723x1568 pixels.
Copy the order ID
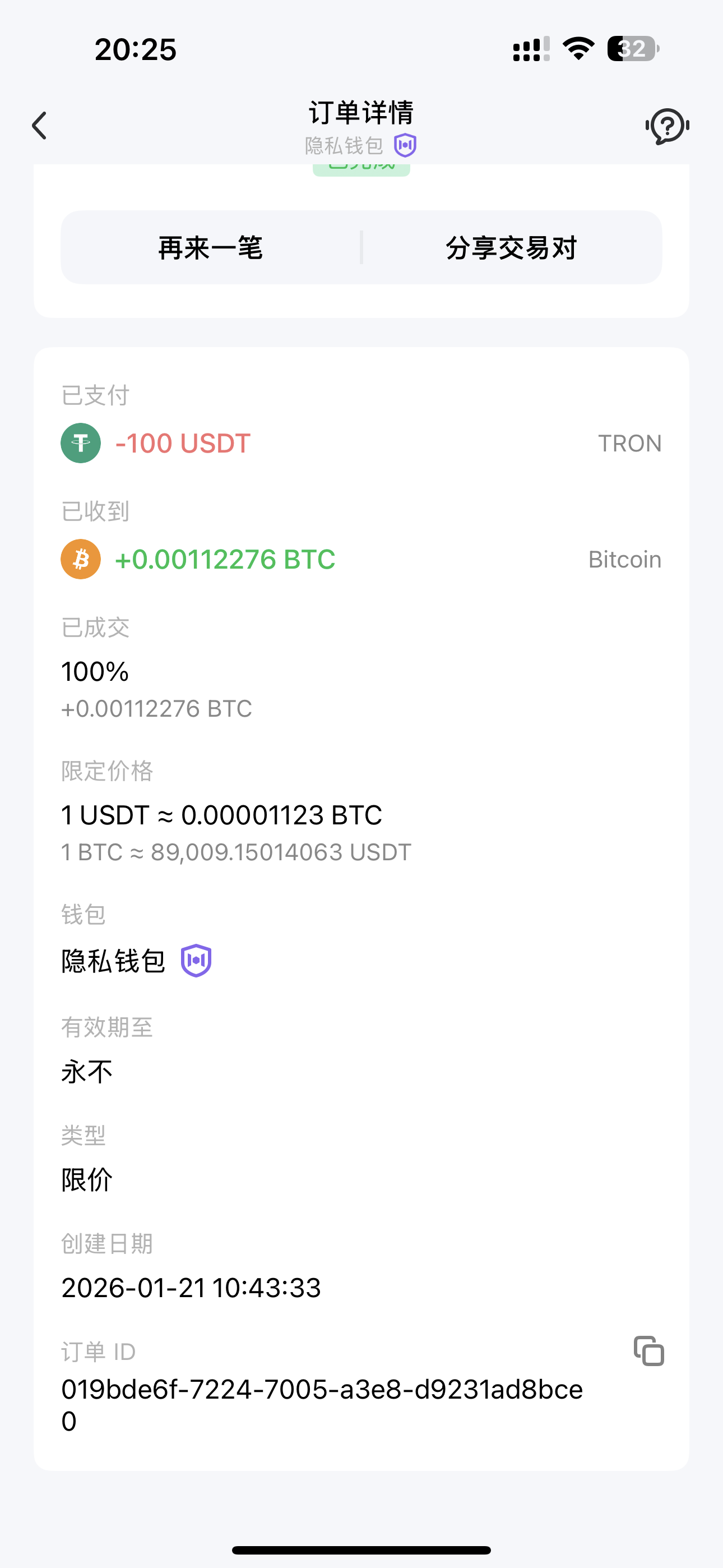[649, 1352]
